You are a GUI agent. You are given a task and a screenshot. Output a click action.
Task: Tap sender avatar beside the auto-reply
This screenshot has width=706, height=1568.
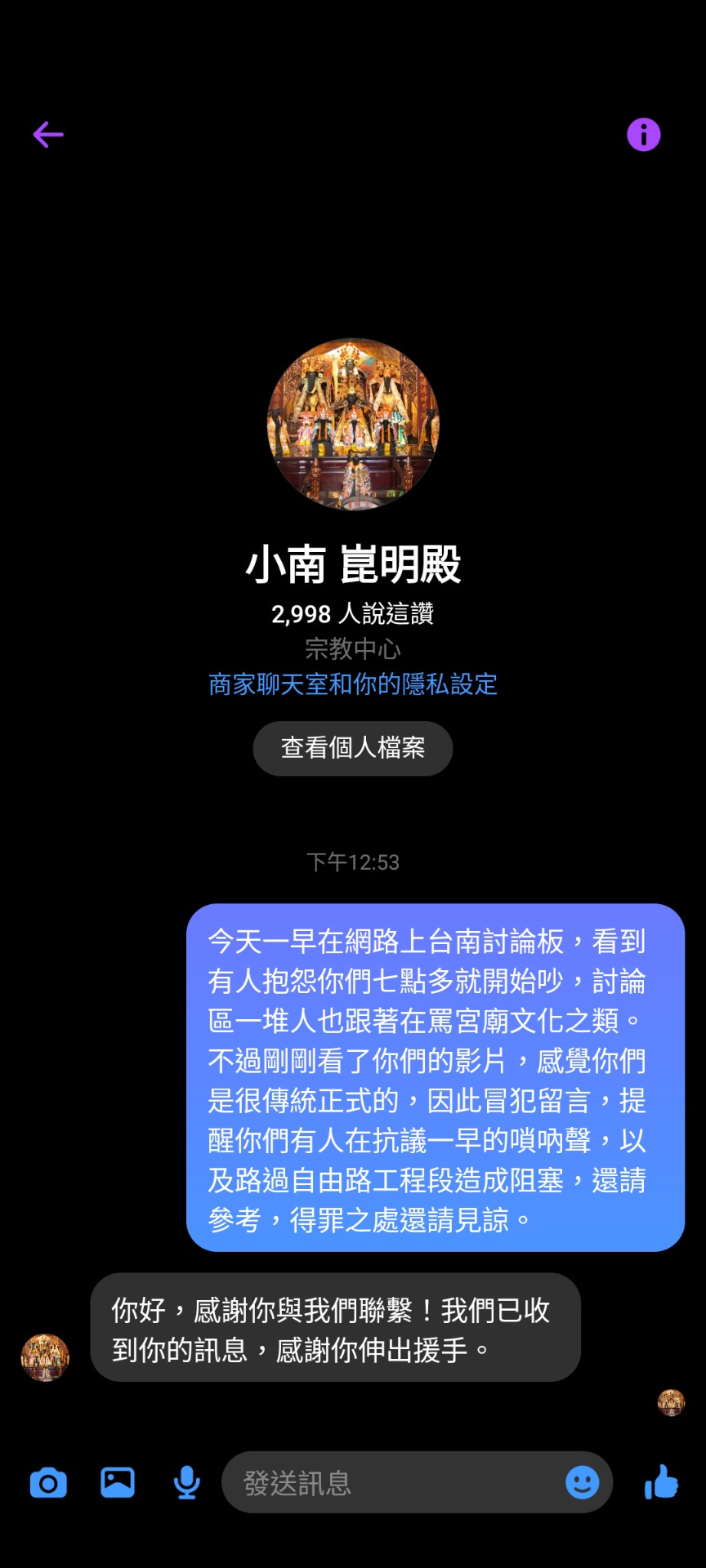(45, 1357)
